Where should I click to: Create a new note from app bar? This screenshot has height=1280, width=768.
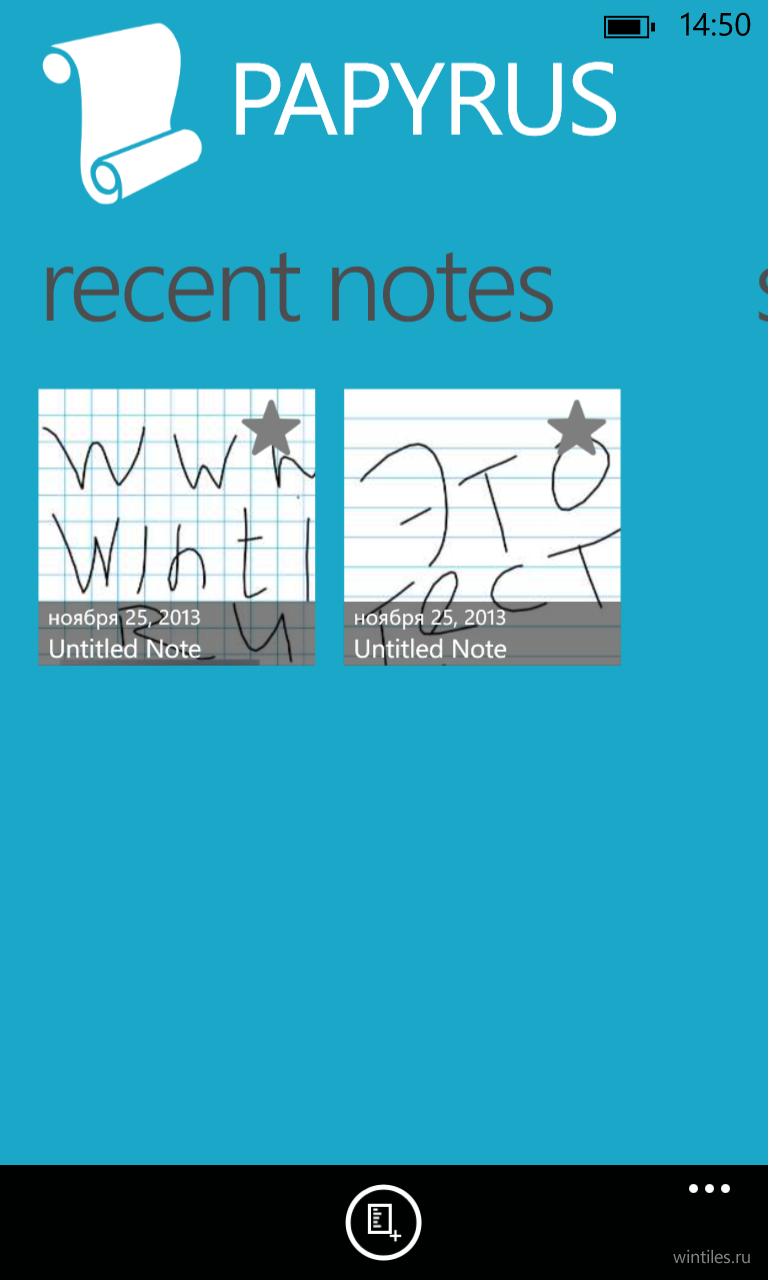[x=384, y=1222]
